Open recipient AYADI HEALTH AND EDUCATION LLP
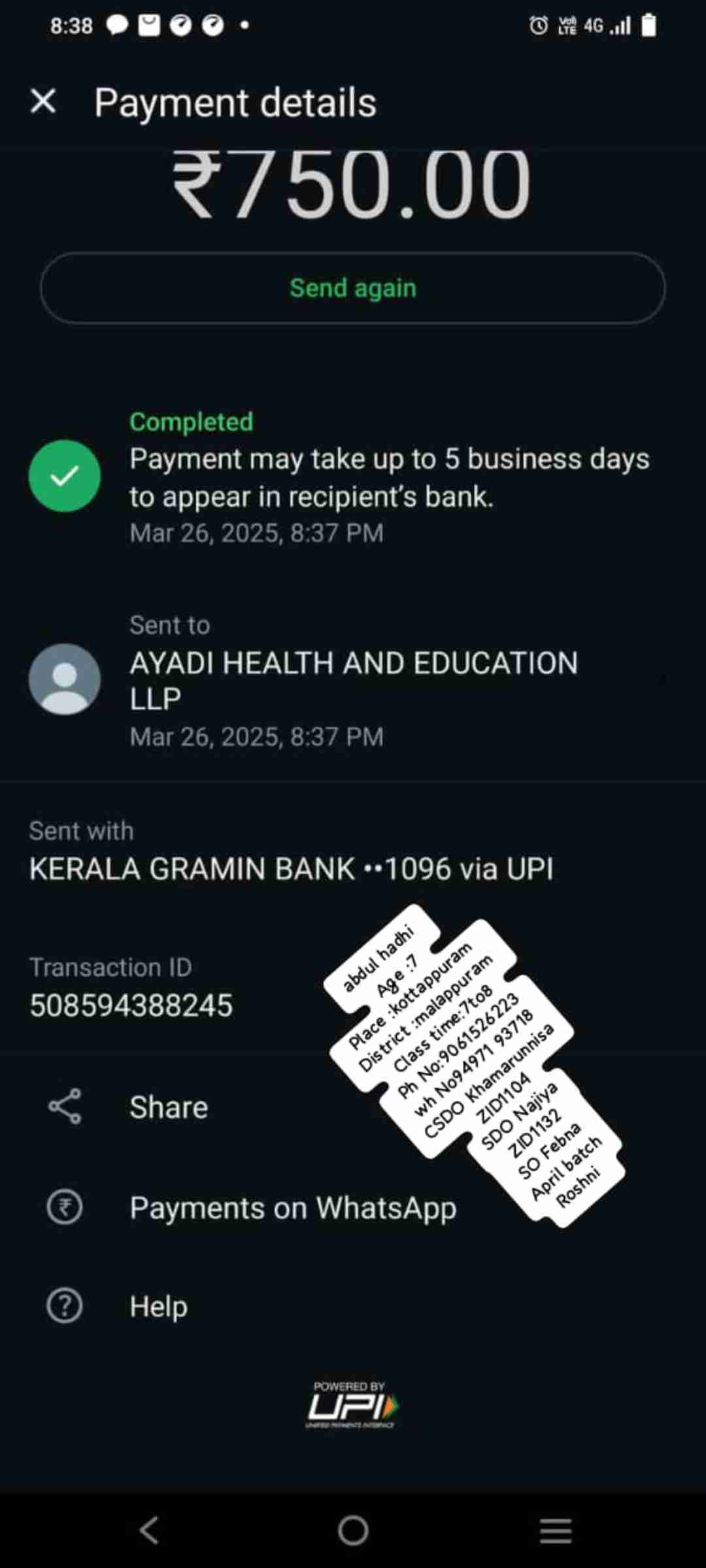The image size is (706, 1568). pyautogui.click(x=353, y=680)
